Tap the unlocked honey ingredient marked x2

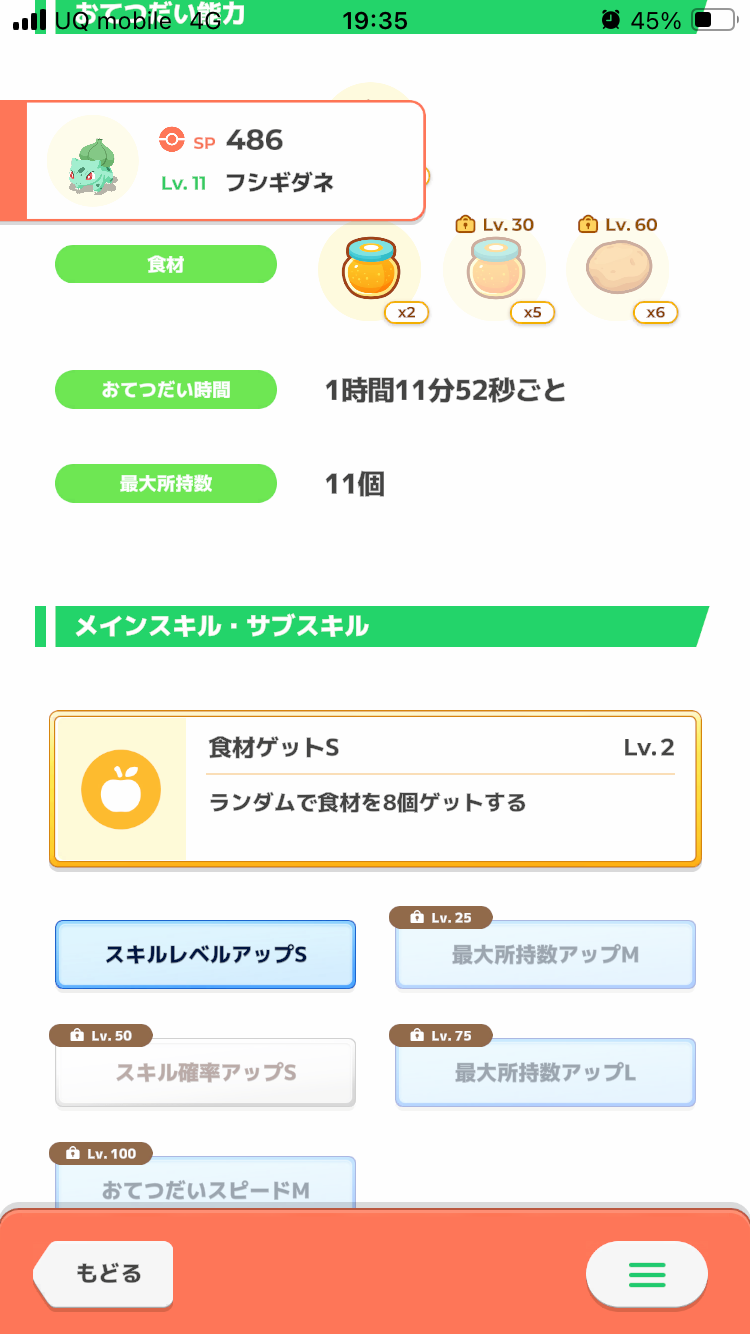(369, 270)
